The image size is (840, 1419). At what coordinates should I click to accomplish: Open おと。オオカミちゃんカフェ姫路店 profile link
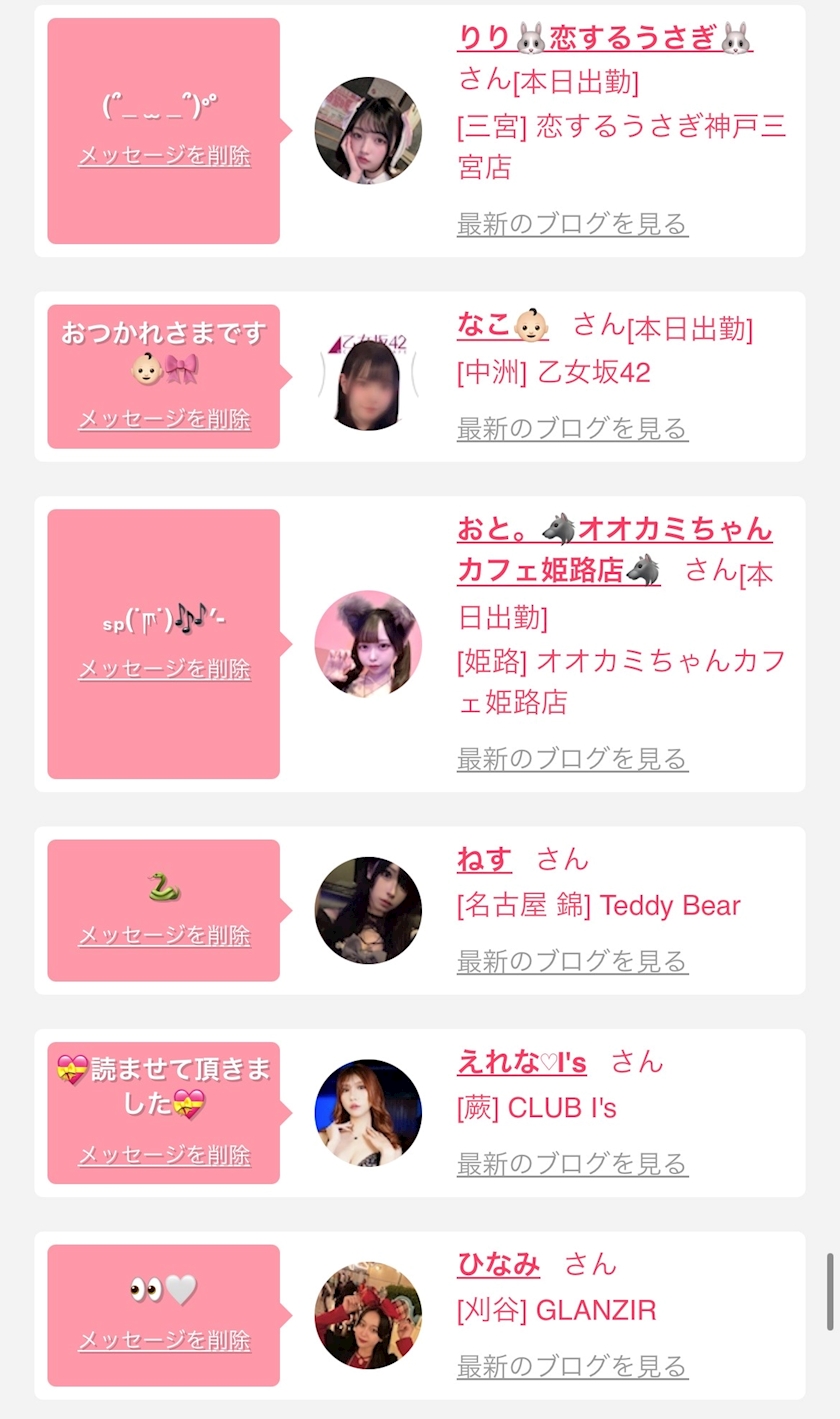click(614, 549)
